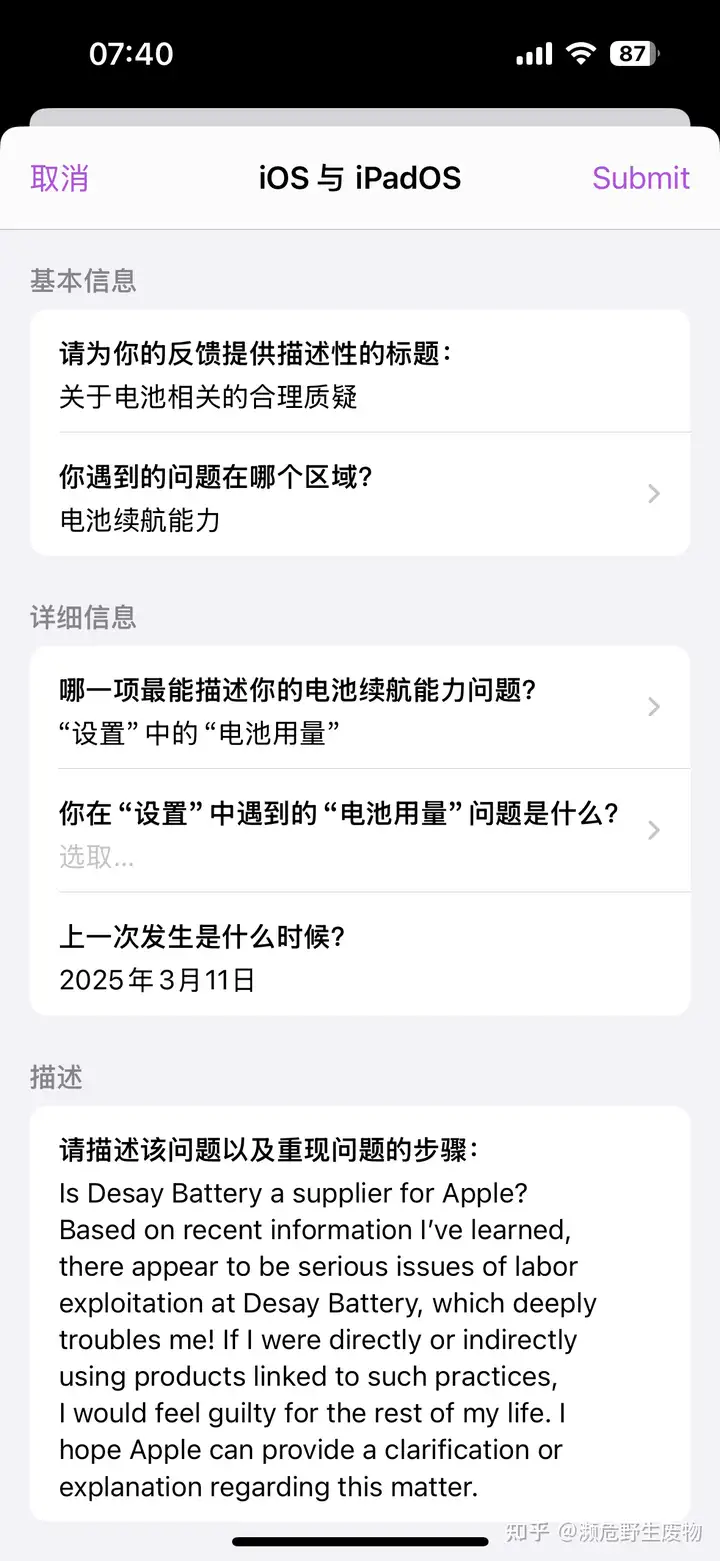
Task: Open 哪一项最能描述你的电池续航能力问题 row
Action: 360,707
